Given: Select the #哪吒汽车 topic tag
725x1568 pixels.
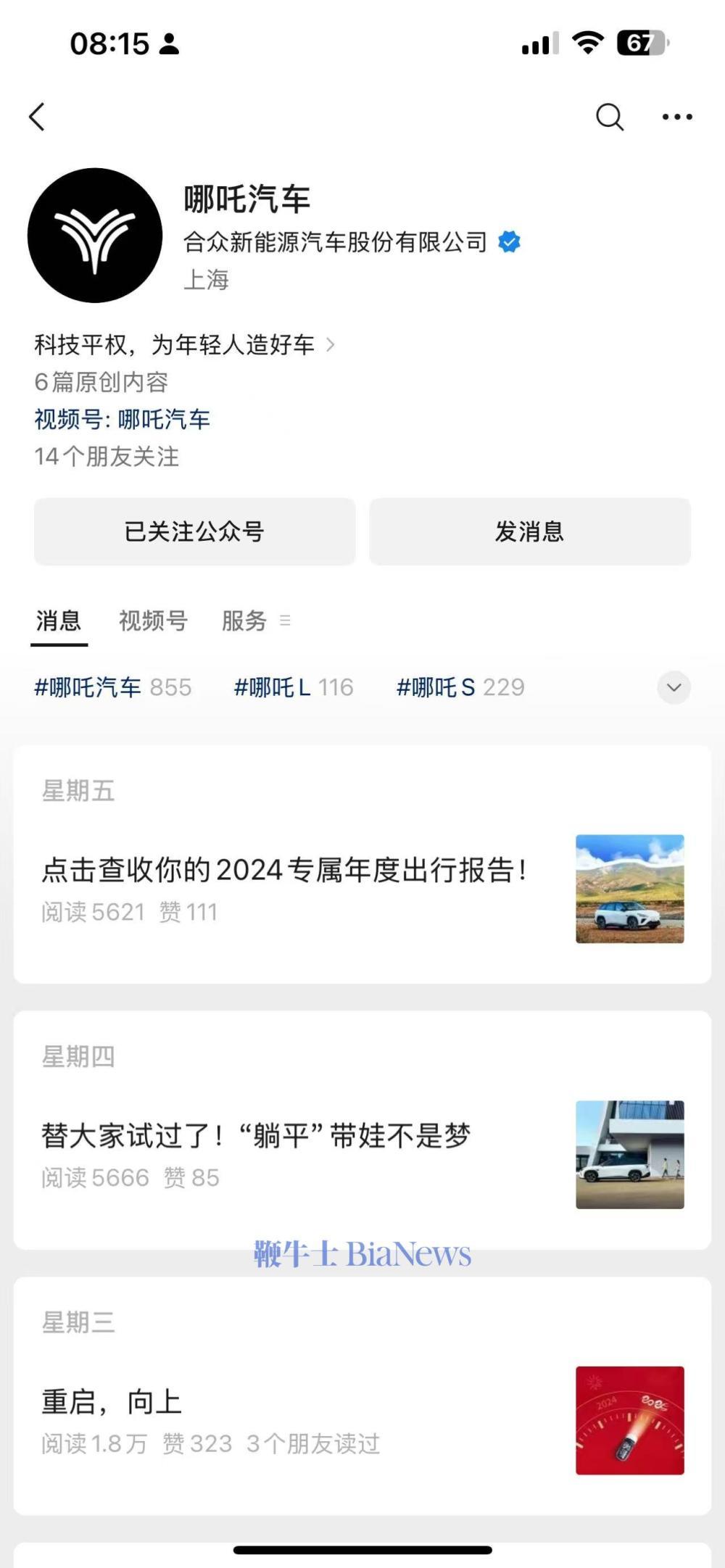Looking at the screenshot, I should click(x=112, y=687).
